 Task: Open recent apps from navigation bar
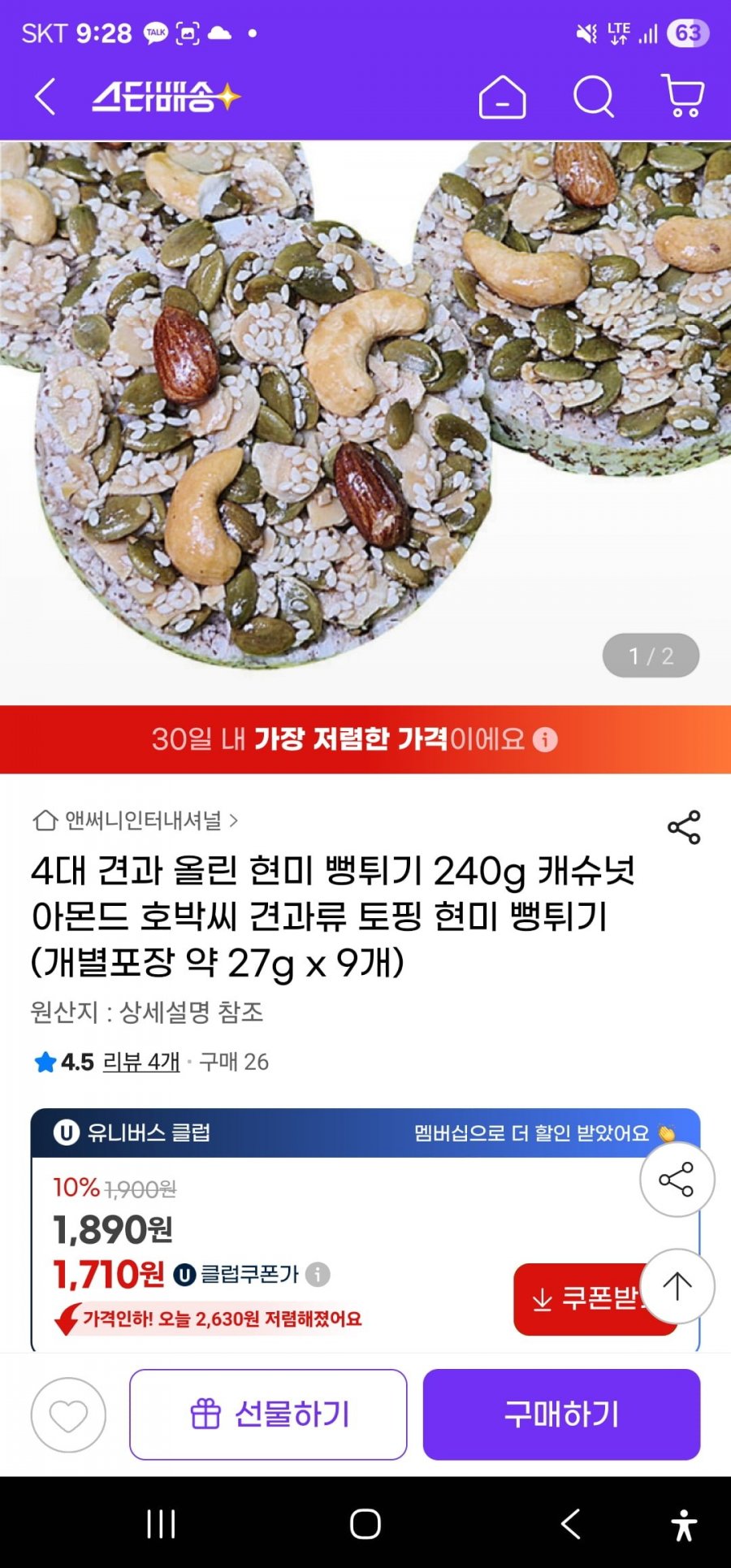pos(161,1524)
